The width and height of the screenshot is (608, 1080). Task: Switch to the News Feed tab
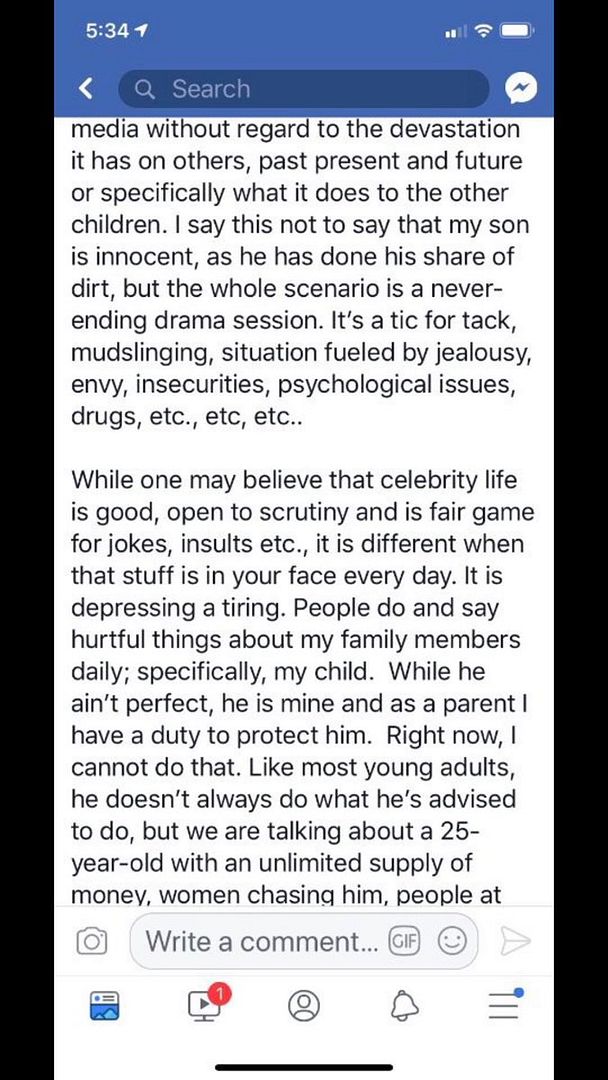point(105,1006)
